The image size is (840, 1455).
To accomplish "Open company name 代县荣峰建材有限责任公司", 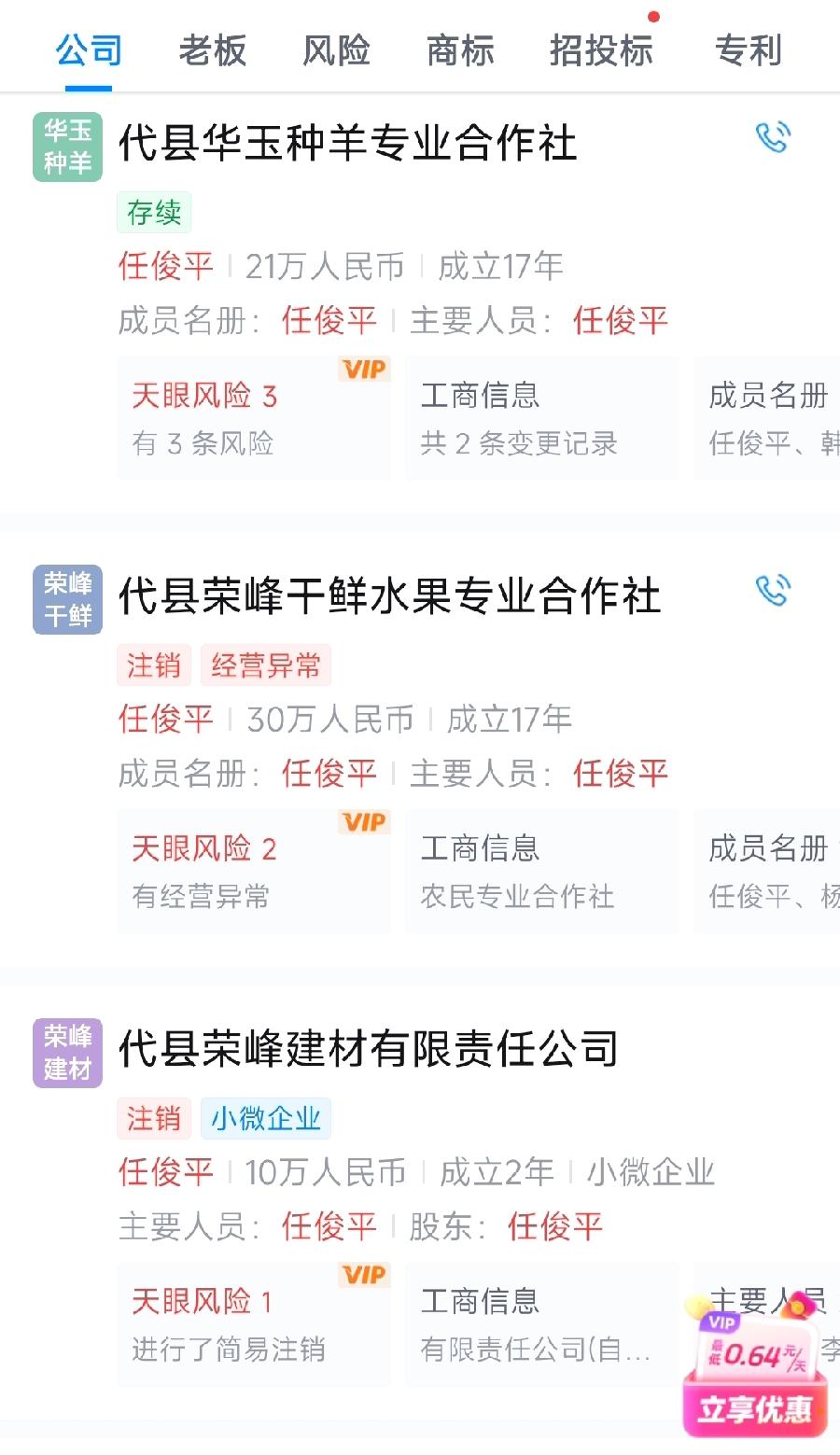I will [368, 1048].
